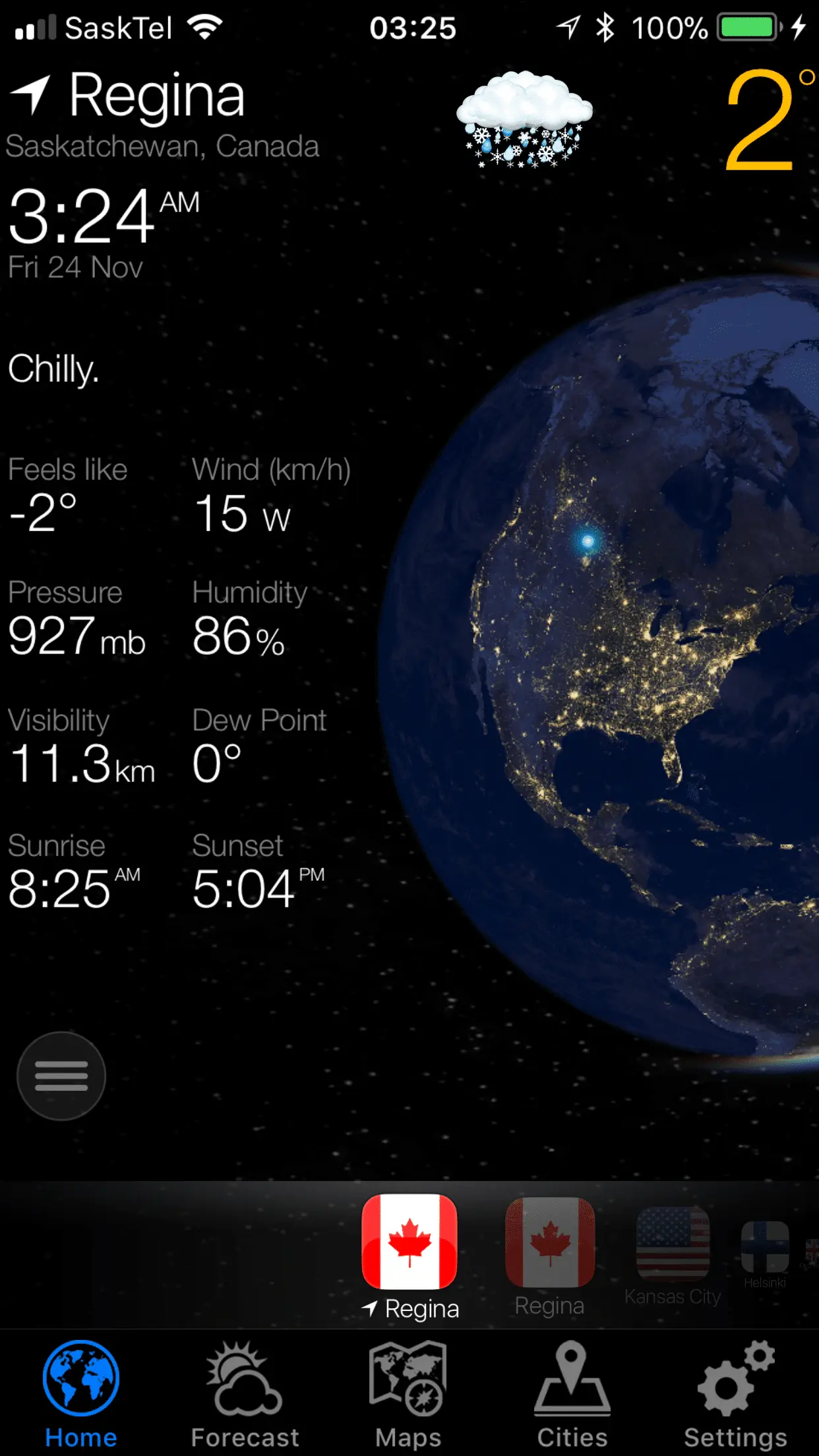Select the Home tab
The image size is (819, 1456).
pyautogui.click(x=81, y=1394)
